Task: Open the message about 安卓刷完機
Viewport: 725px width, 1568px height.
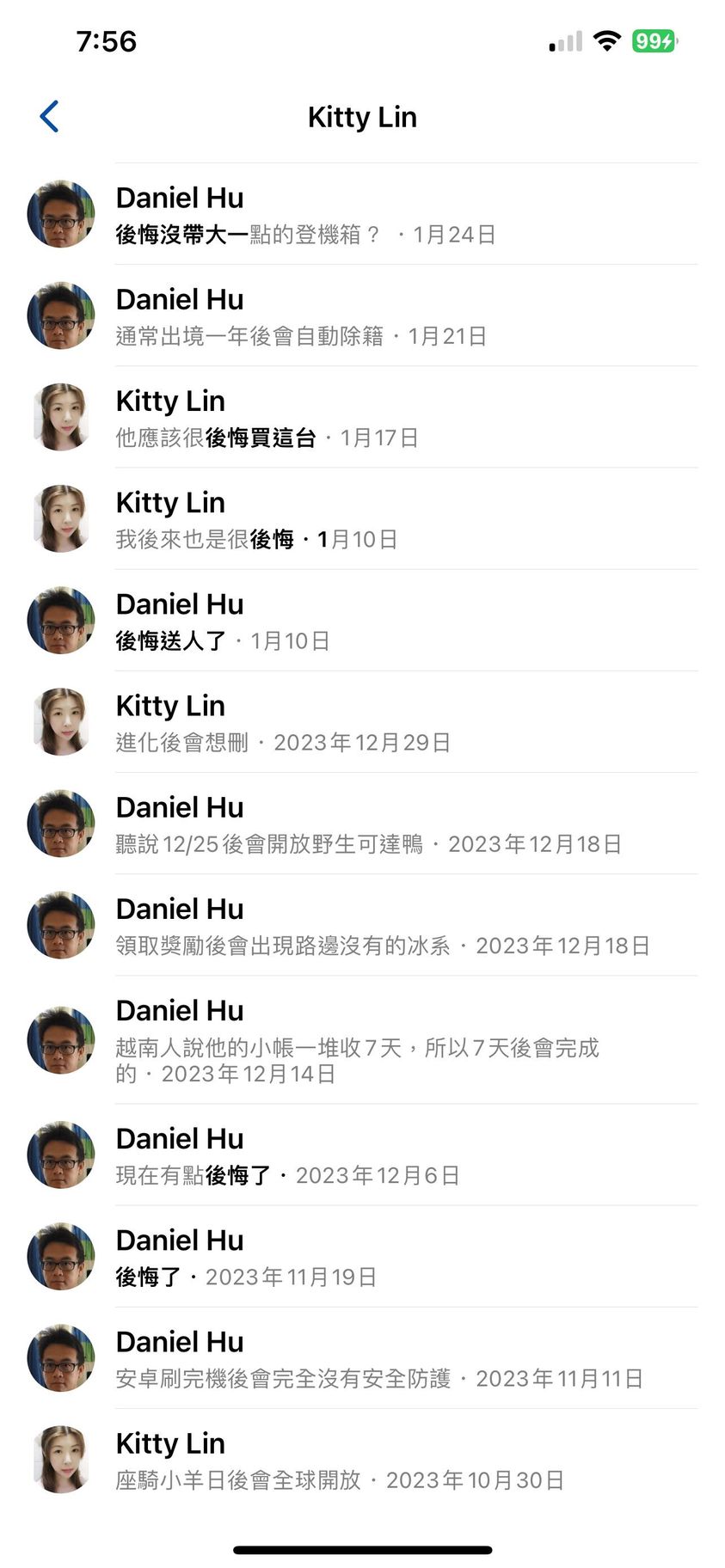Action: pos(361,1357)
